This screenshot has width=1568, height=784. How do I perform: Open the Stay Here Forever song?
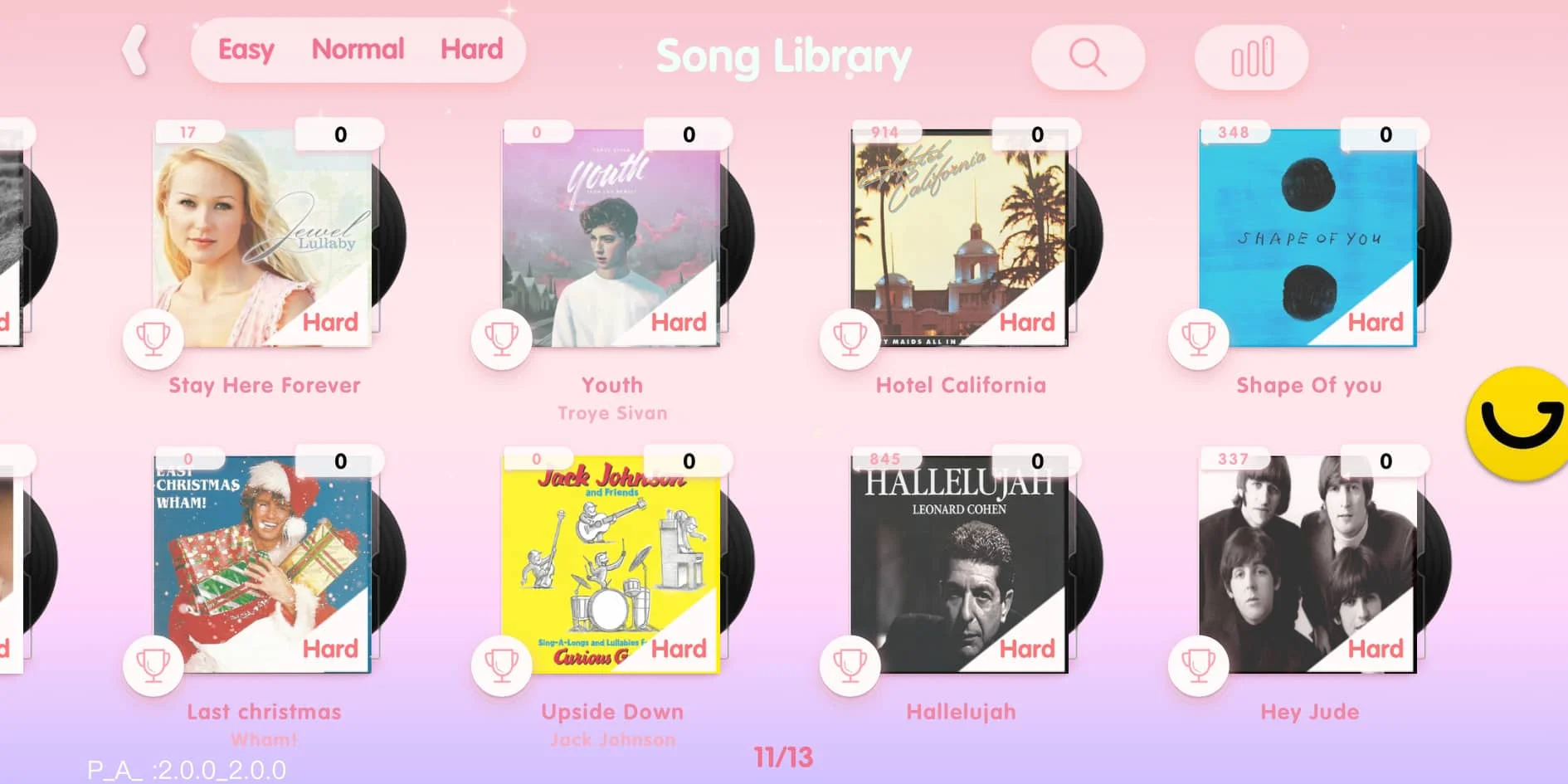point(263,238)
